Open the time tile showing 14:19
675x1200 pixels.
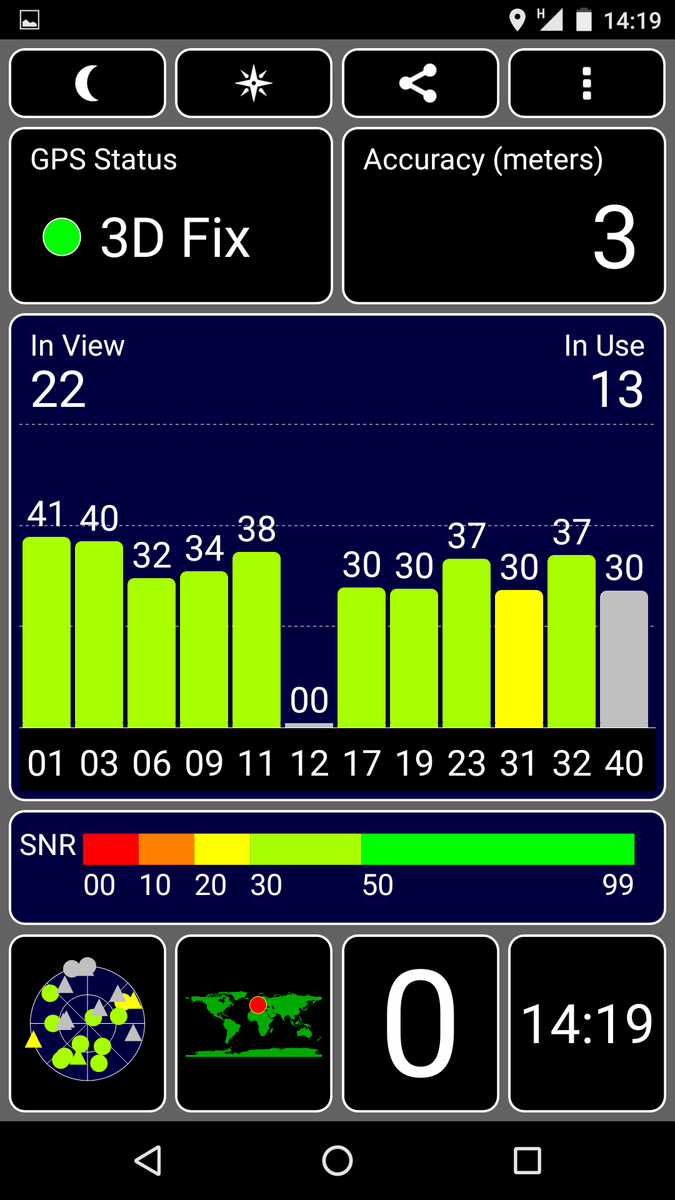[x=586, y=1022]
